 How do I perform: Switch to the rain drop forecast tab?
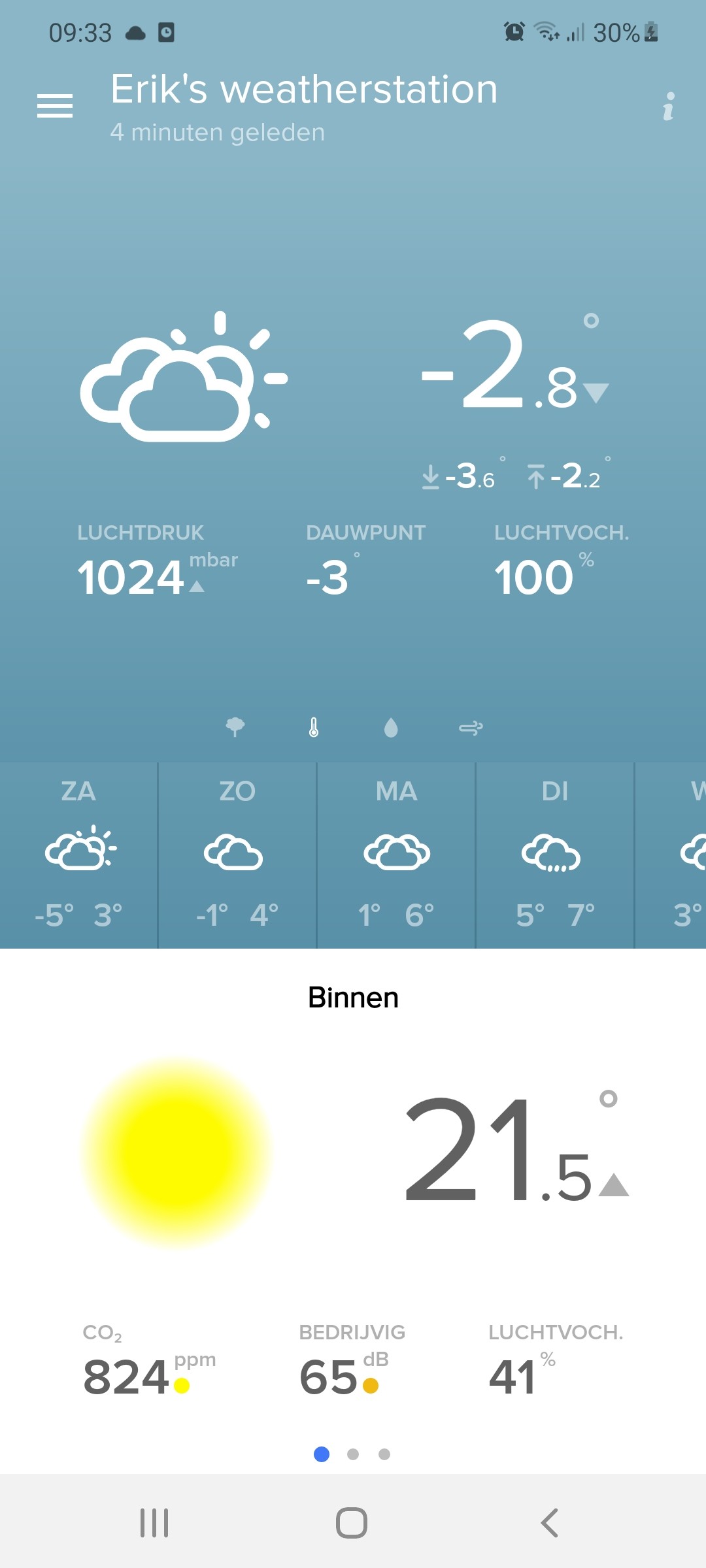coord(391,727)
